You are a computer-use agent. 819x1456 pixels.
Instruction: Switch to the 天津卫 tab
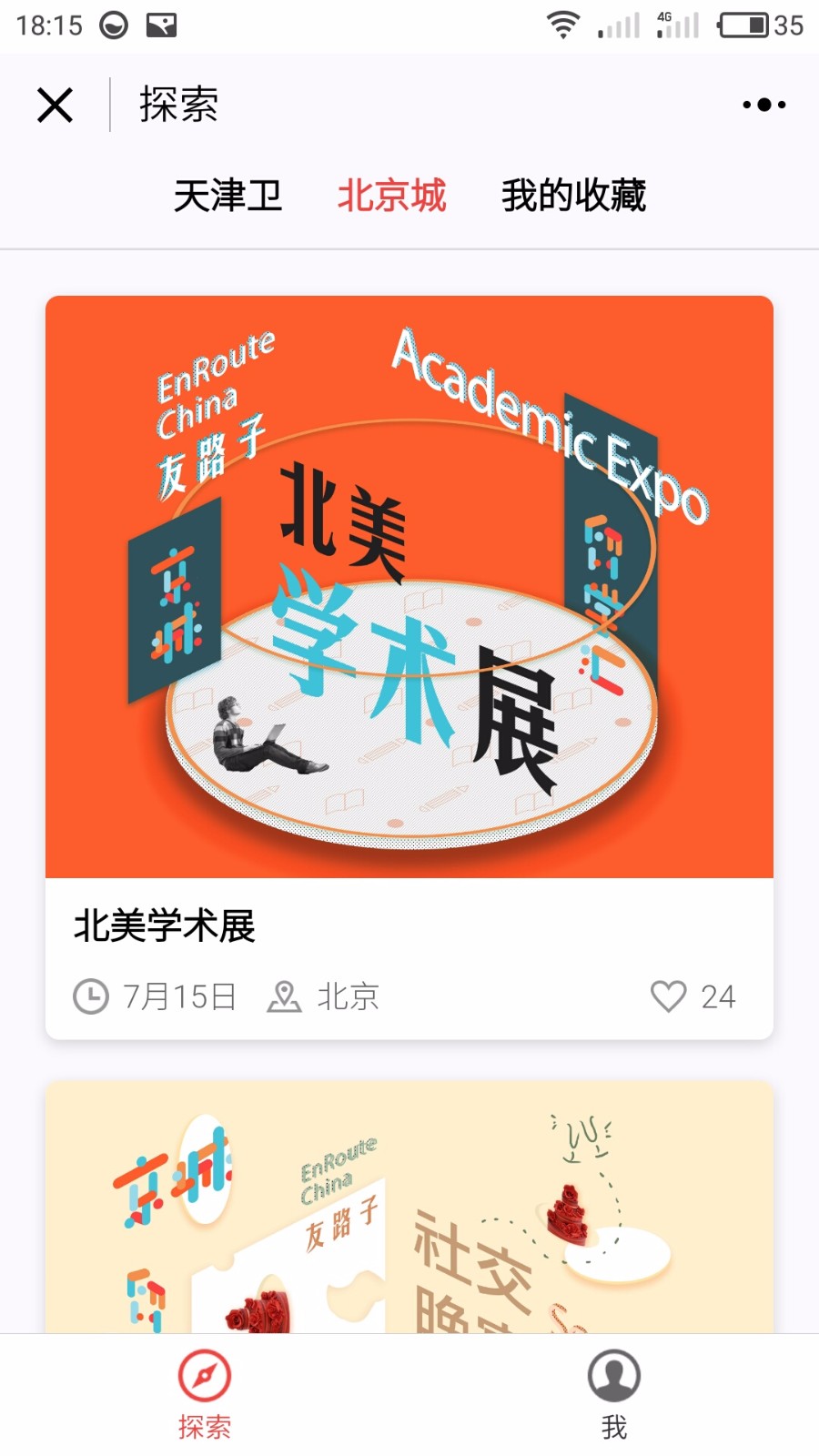point(227,196)
